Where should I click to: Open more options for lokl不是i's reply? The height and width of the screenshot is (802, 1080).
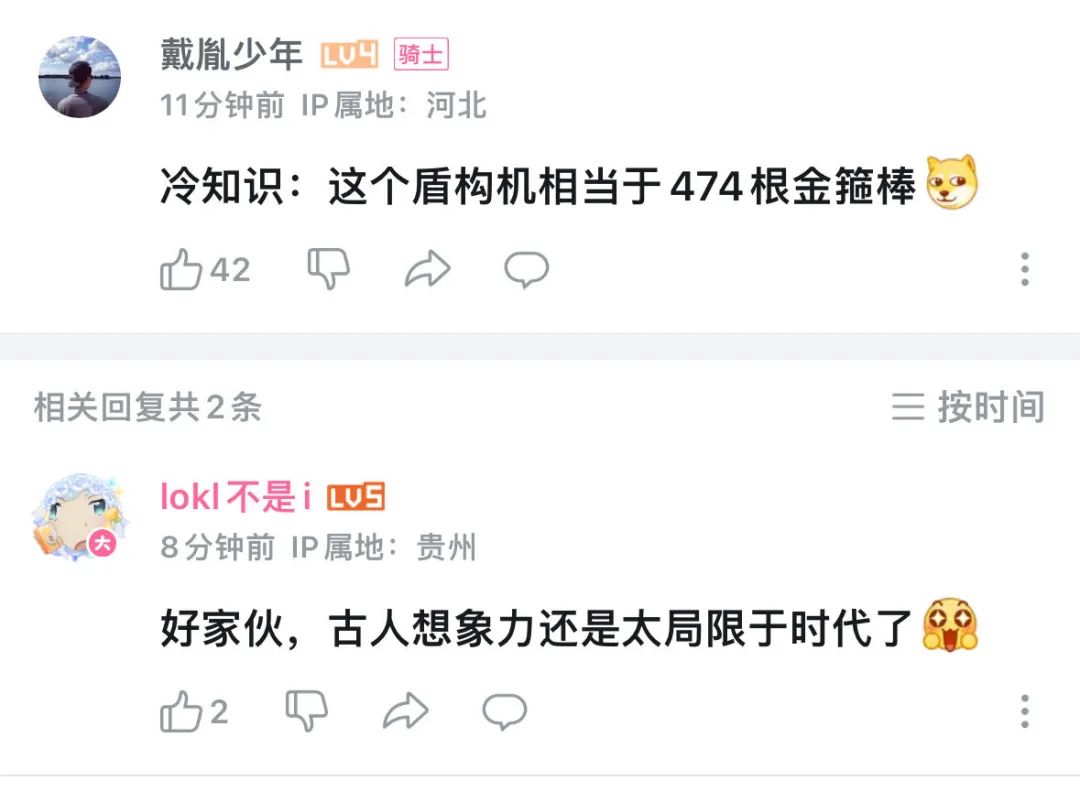coord(1025,711)
